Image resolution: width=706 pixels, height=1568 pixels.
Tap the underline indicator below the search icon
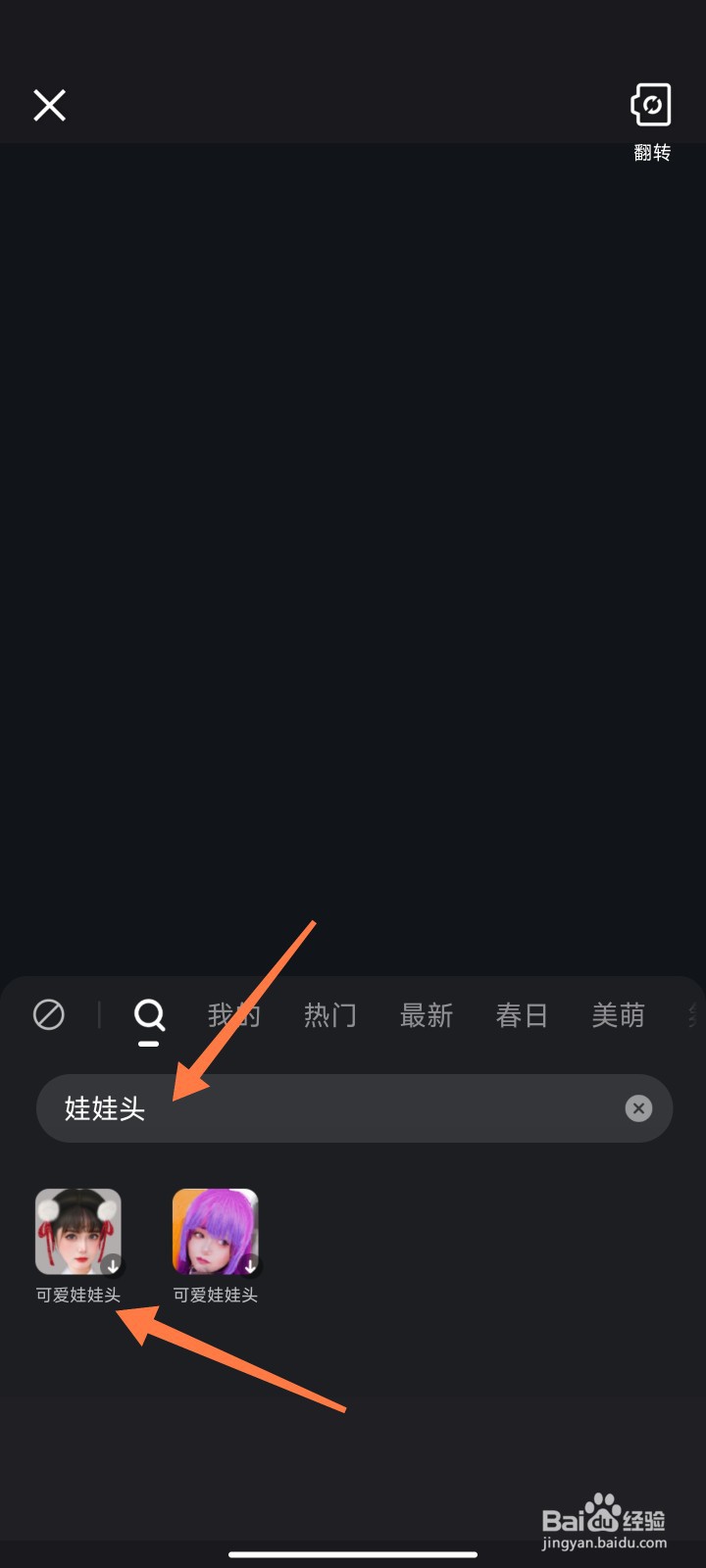149,1045
